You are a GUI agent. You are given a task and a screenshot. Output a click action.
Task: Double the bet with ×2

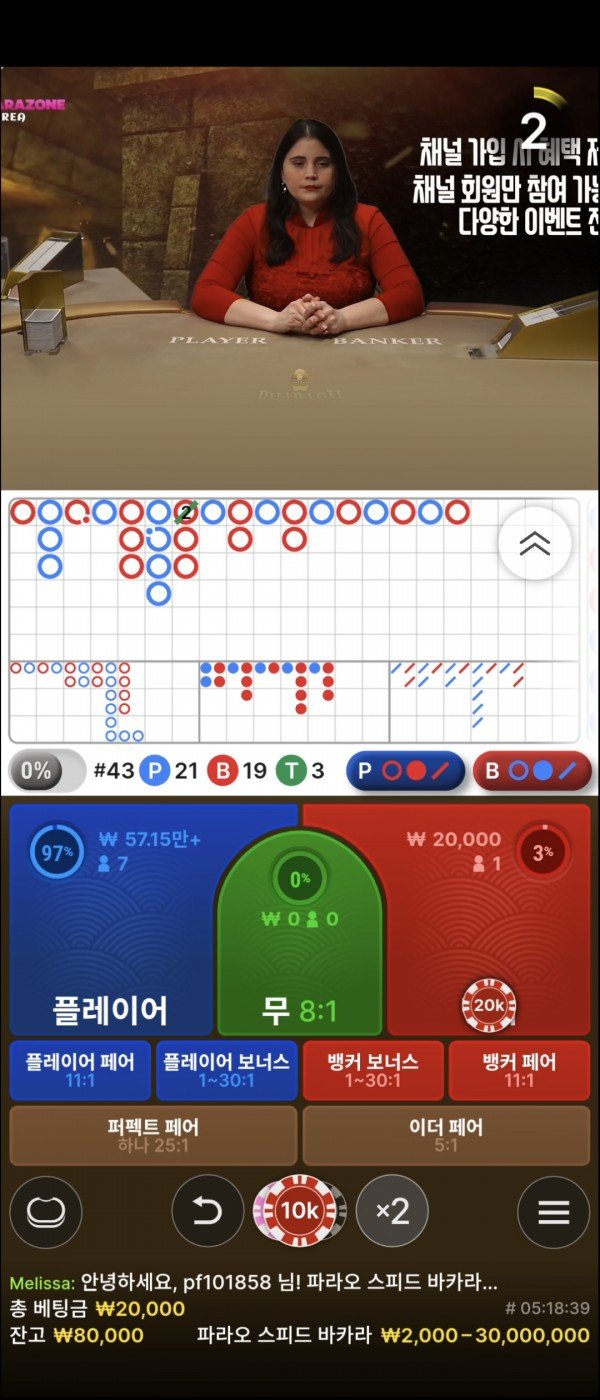tap(392, 1211)
